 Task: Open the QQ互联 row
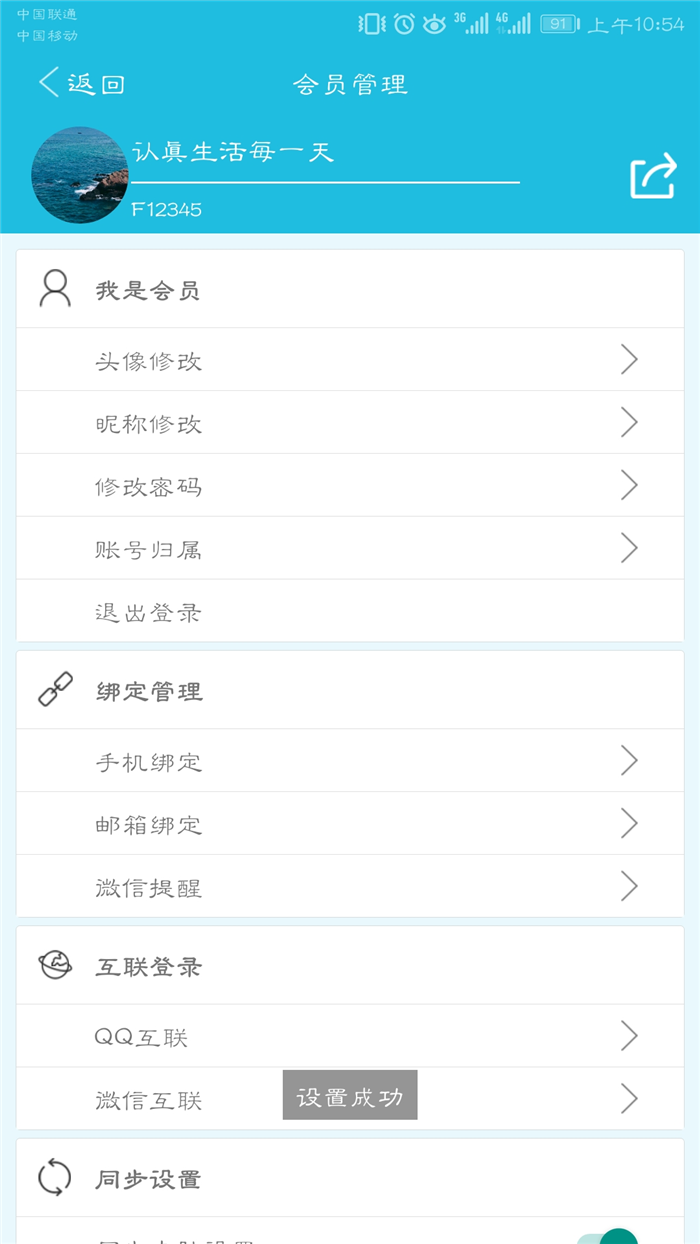tap(350, 1036)
